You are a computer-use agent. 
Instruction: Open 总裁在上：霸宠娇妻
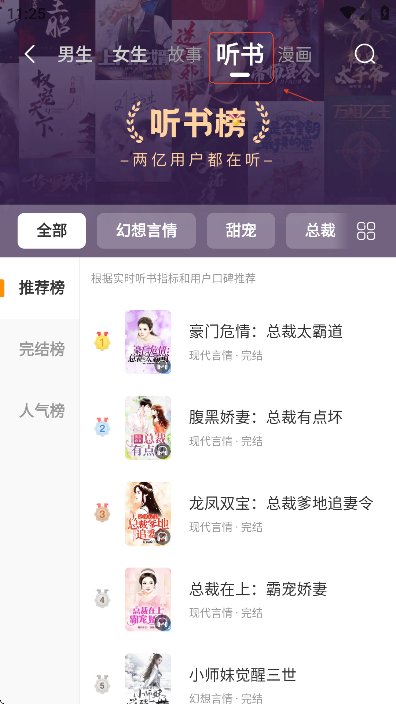238,599
